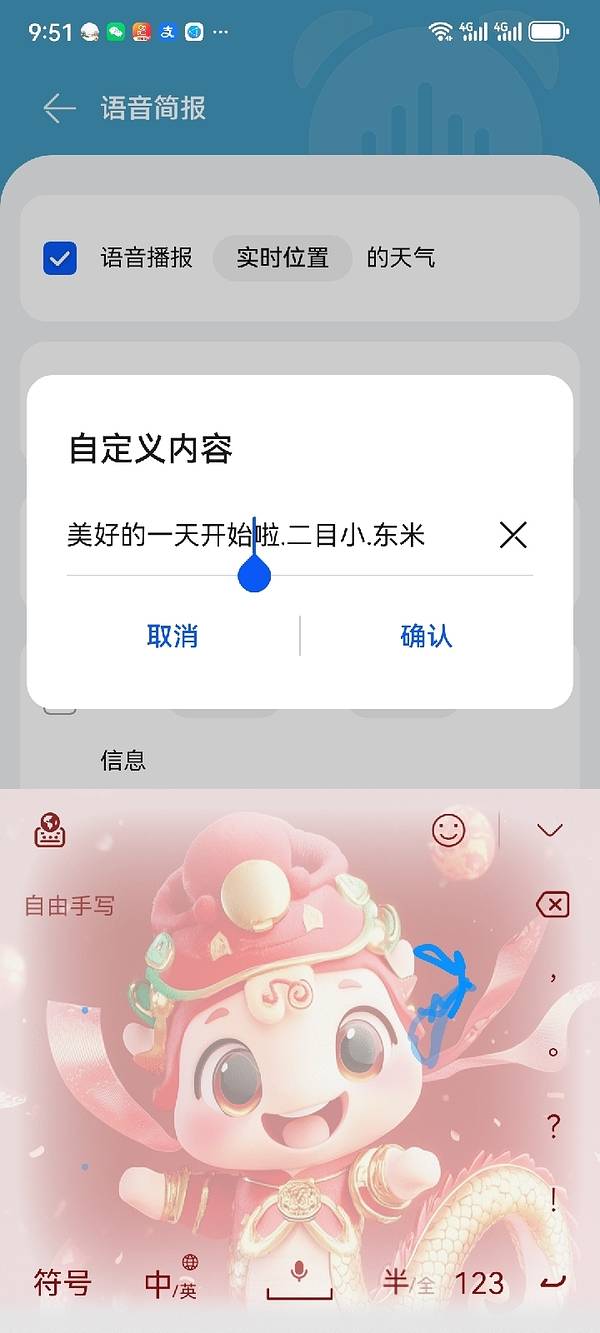Hit the enter key on keyboard

tap(552, 1283)
